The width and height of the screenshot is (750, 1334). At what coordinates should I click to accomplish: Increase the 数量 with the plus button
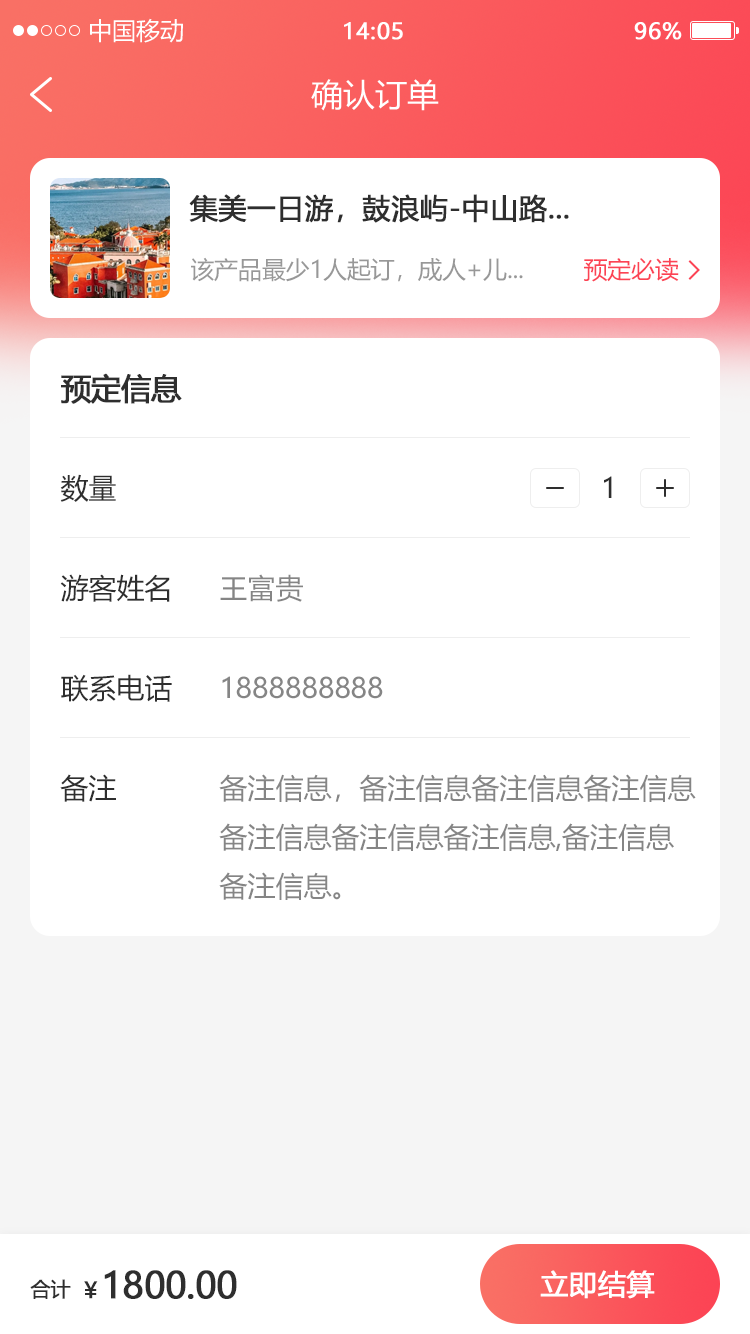tap(665, 488)
